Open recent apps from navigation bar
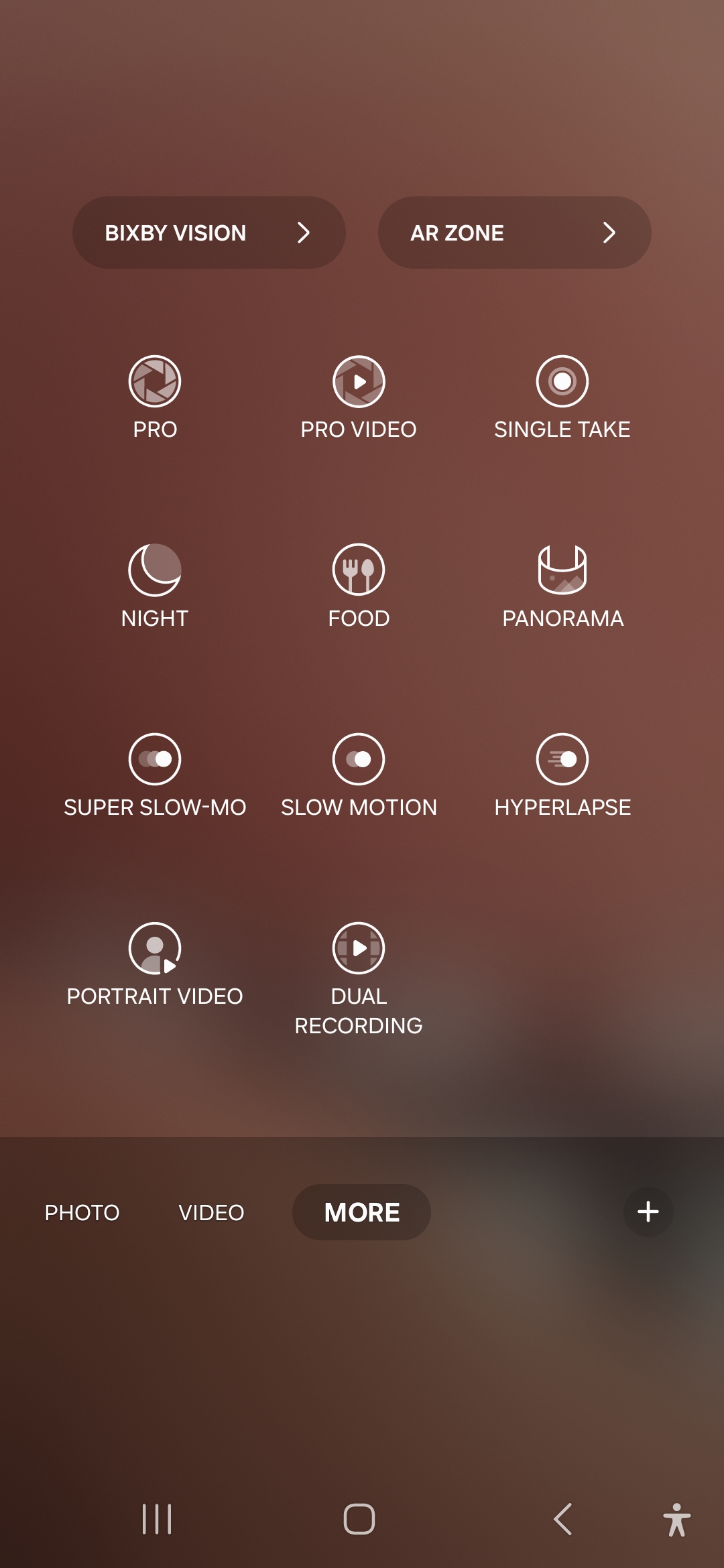This screenshot has height=1568, width=724. 157,1519
